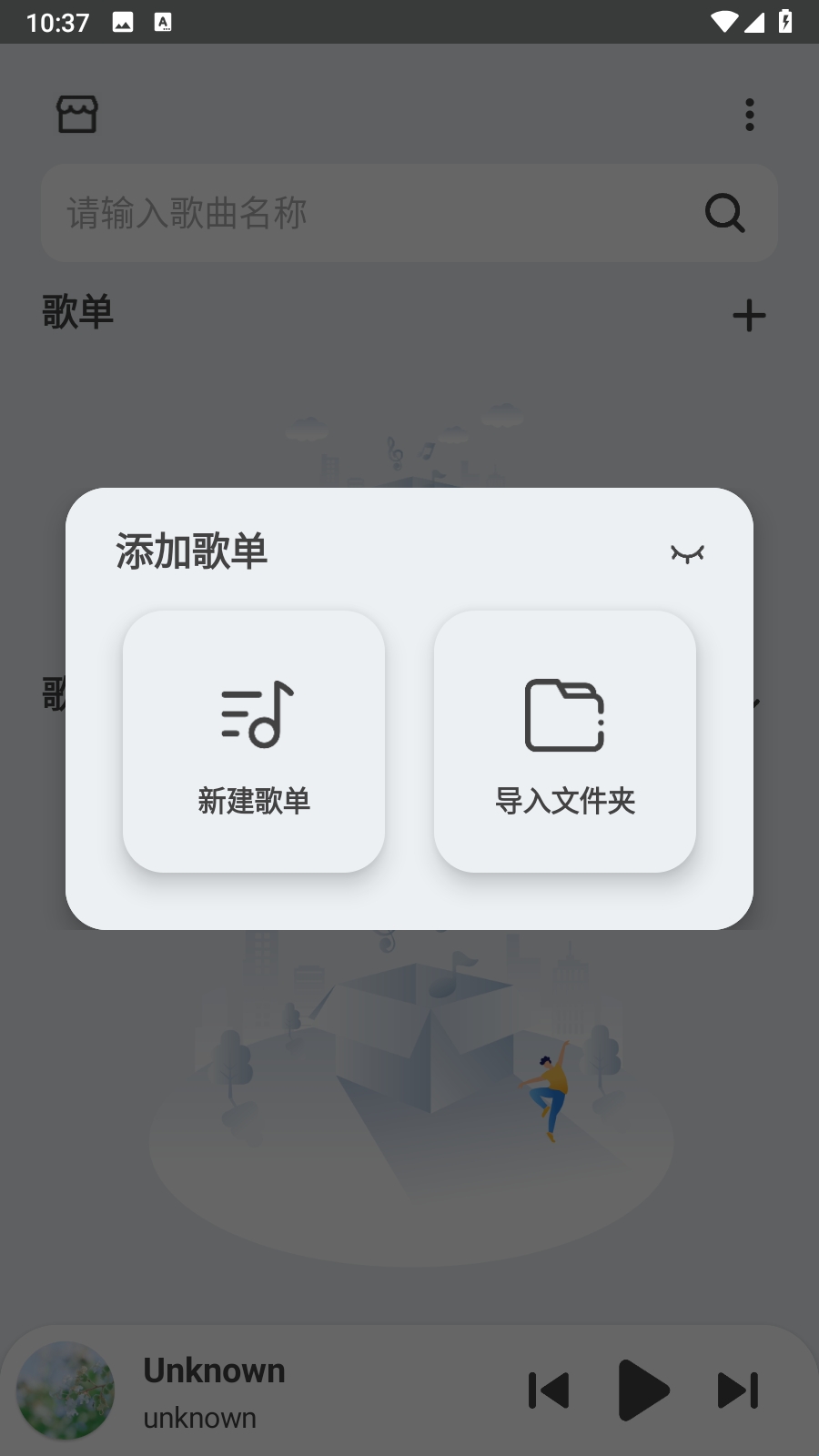Choose 导入文件夹 to import a folder
The height and width of the screenshot is (1456, 819).
click(x=565, y=741)
